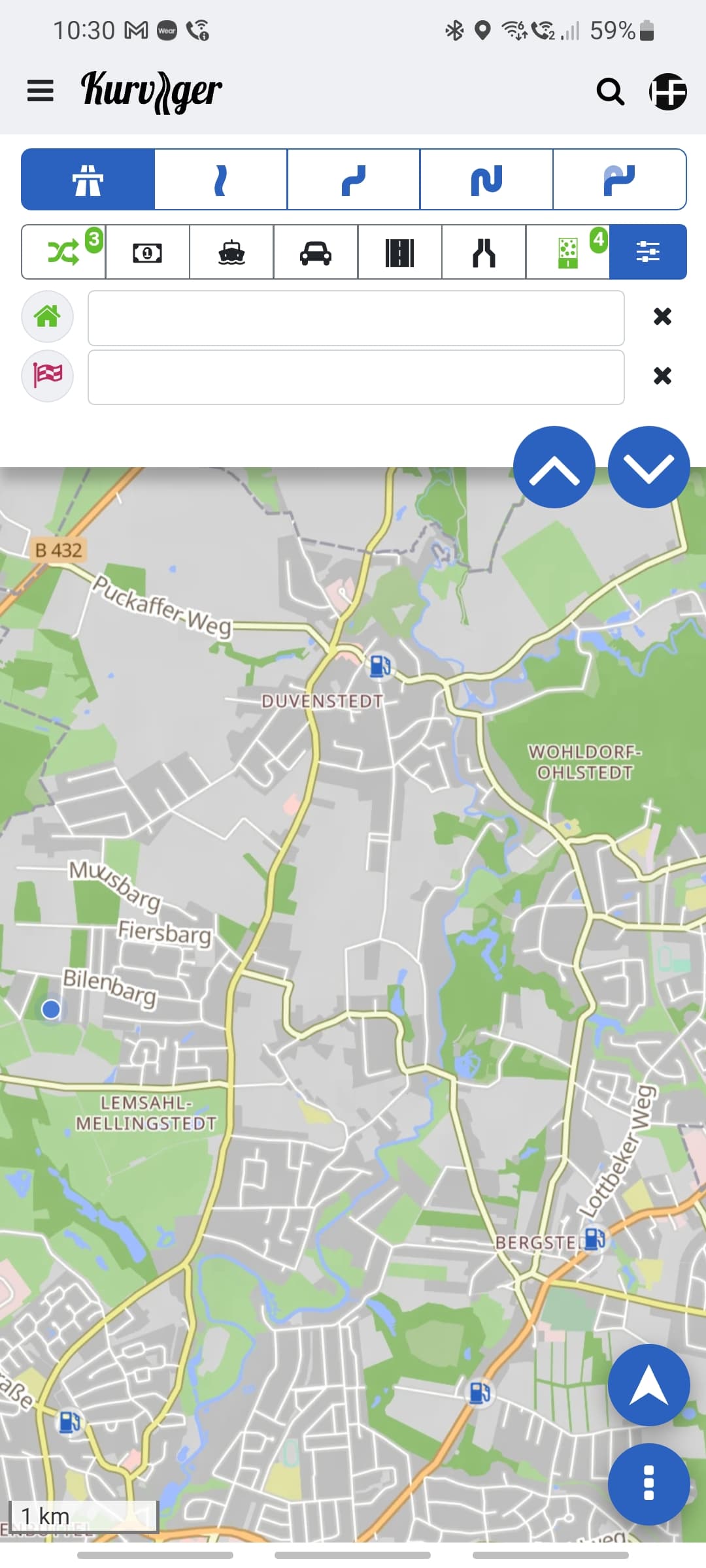706x1568 pixels.
Task: Open the sliders settings button
Action: (x=648, y=252)
